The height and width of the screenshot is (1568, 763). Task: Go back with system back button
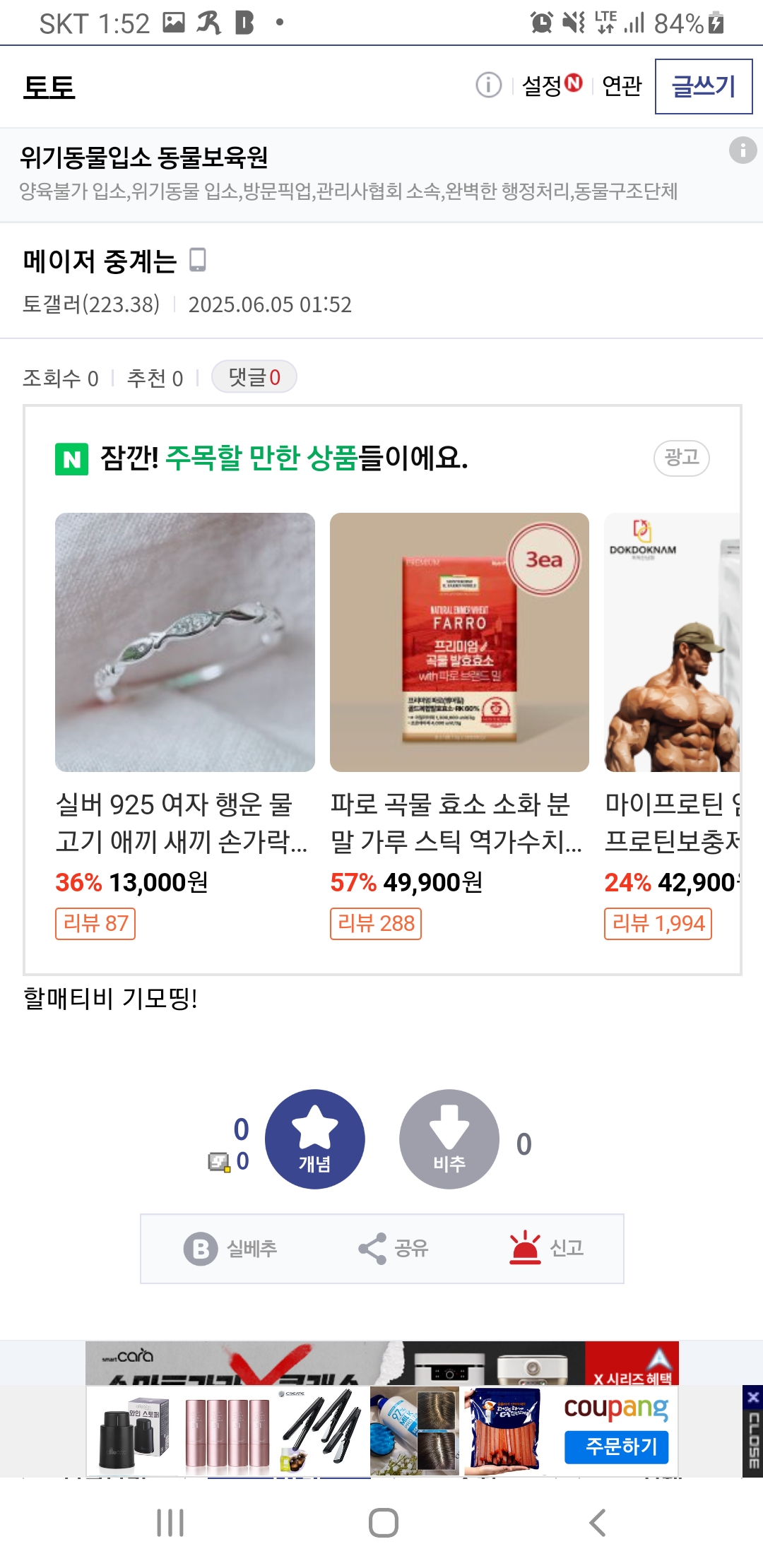coord(598,1523)
